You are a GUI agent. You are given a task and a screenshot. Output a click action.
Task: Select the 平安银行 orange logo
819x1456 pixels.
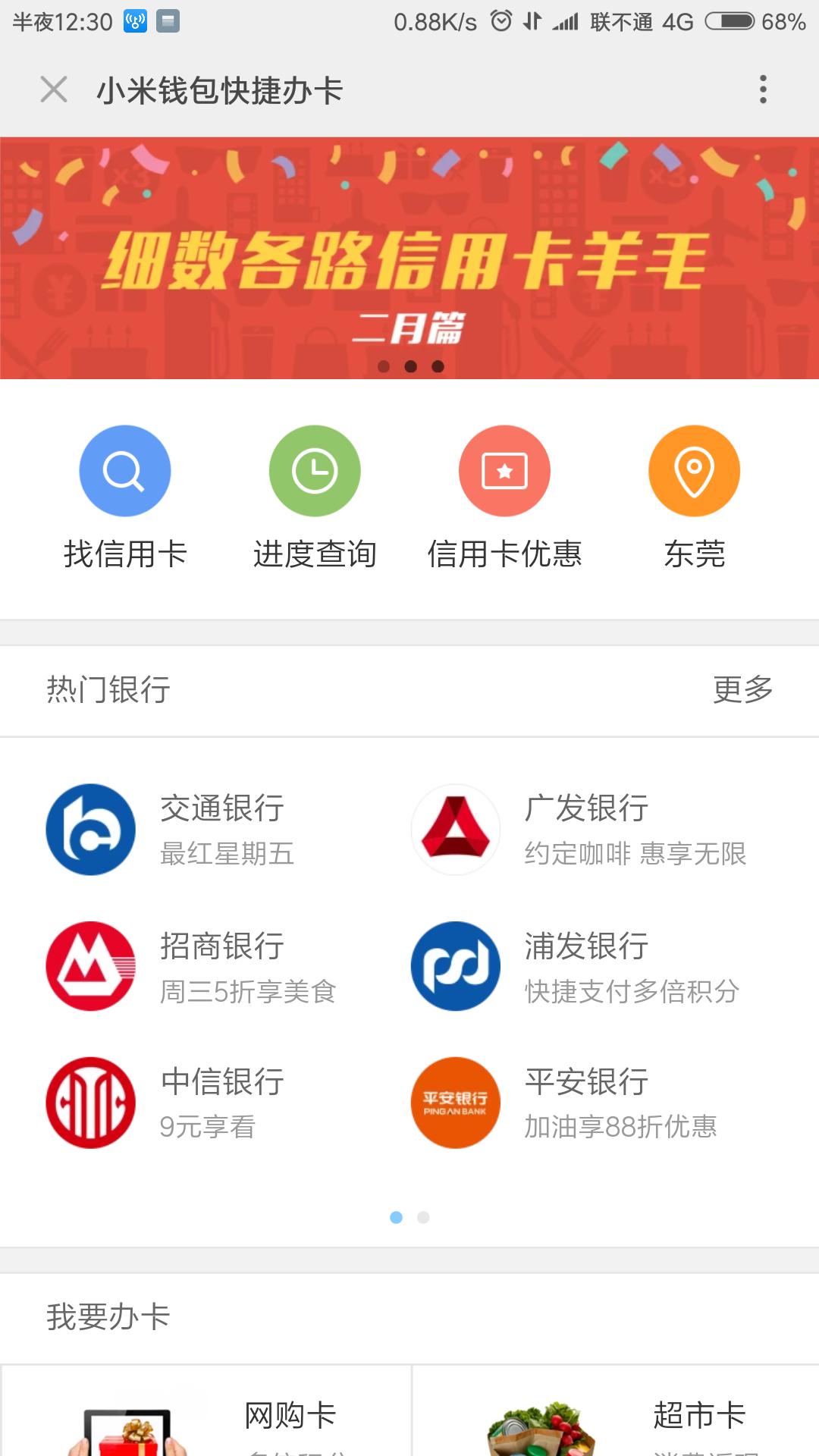point(454,1103)
